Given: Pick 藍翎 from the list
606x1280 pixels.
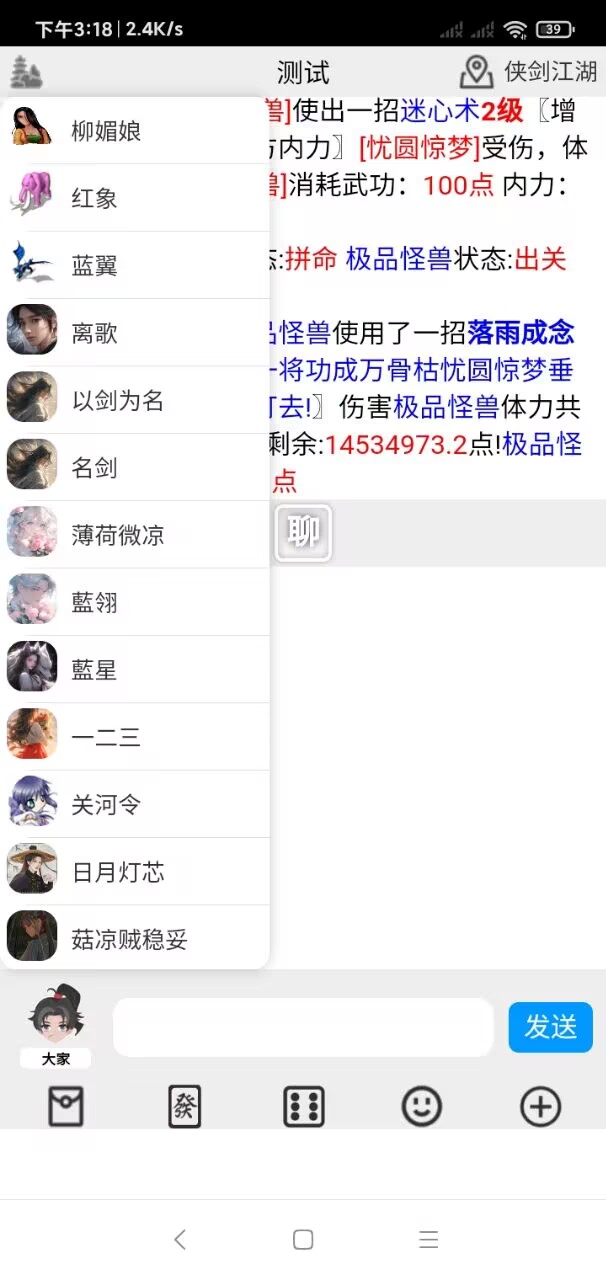Looking at the screenshot, I should coord(135,602).
